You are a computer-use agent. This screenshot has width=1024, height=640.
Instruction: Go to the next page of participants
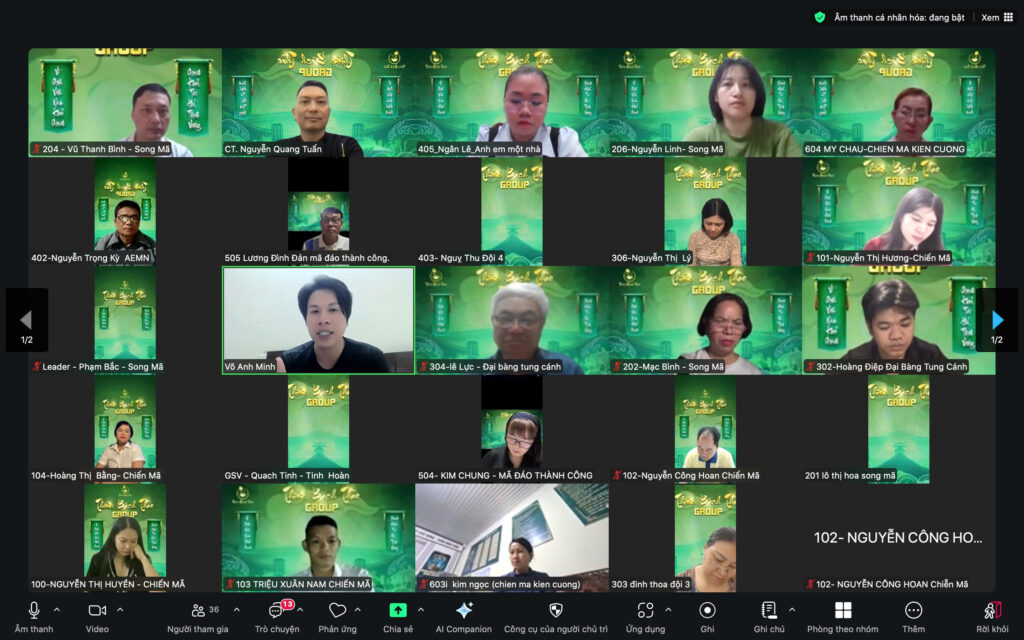(997, 320)
